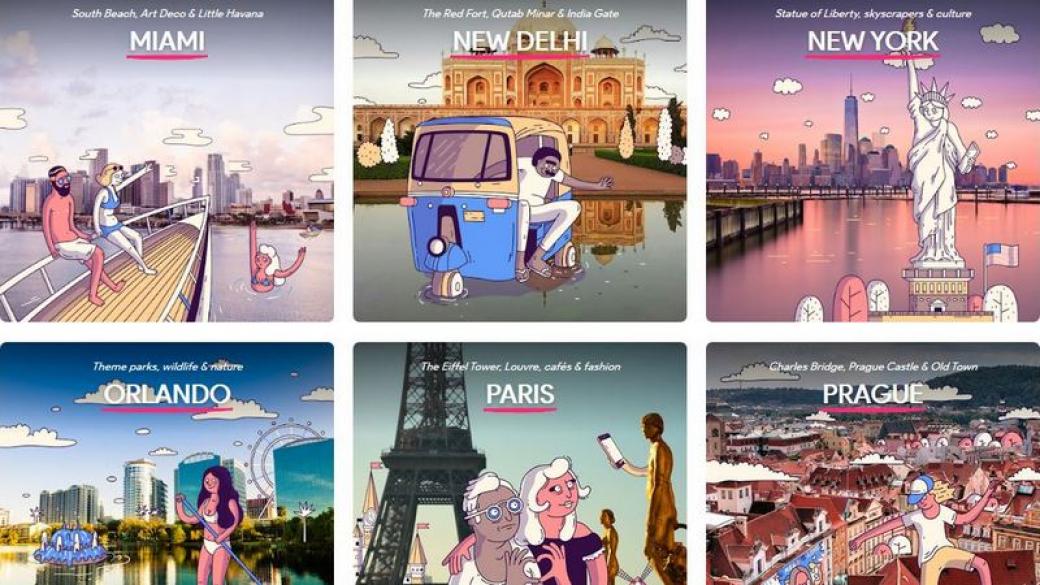Open the Paris city card

[x=519, y=463]
